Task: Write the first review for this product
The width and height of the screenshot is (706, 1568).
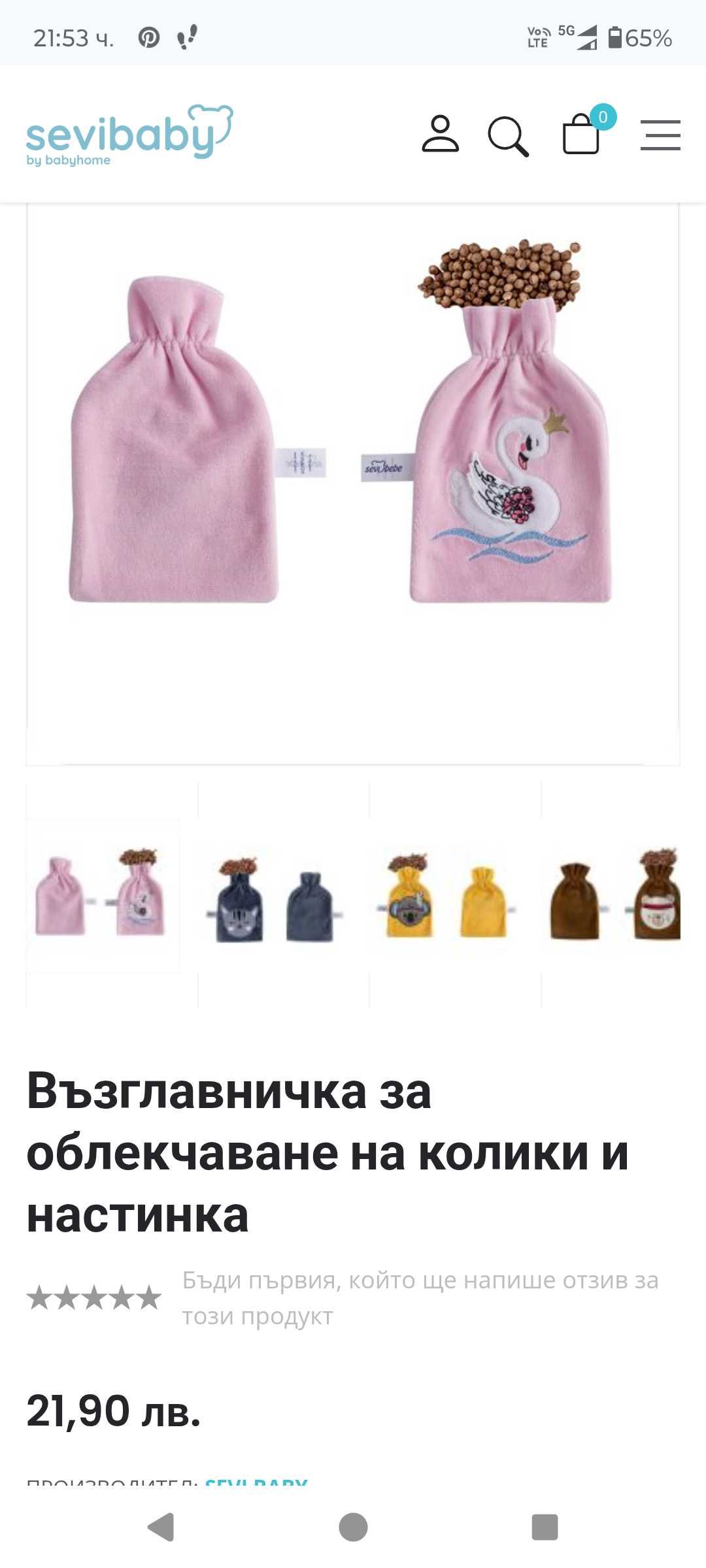Action: coord(420,1298)
